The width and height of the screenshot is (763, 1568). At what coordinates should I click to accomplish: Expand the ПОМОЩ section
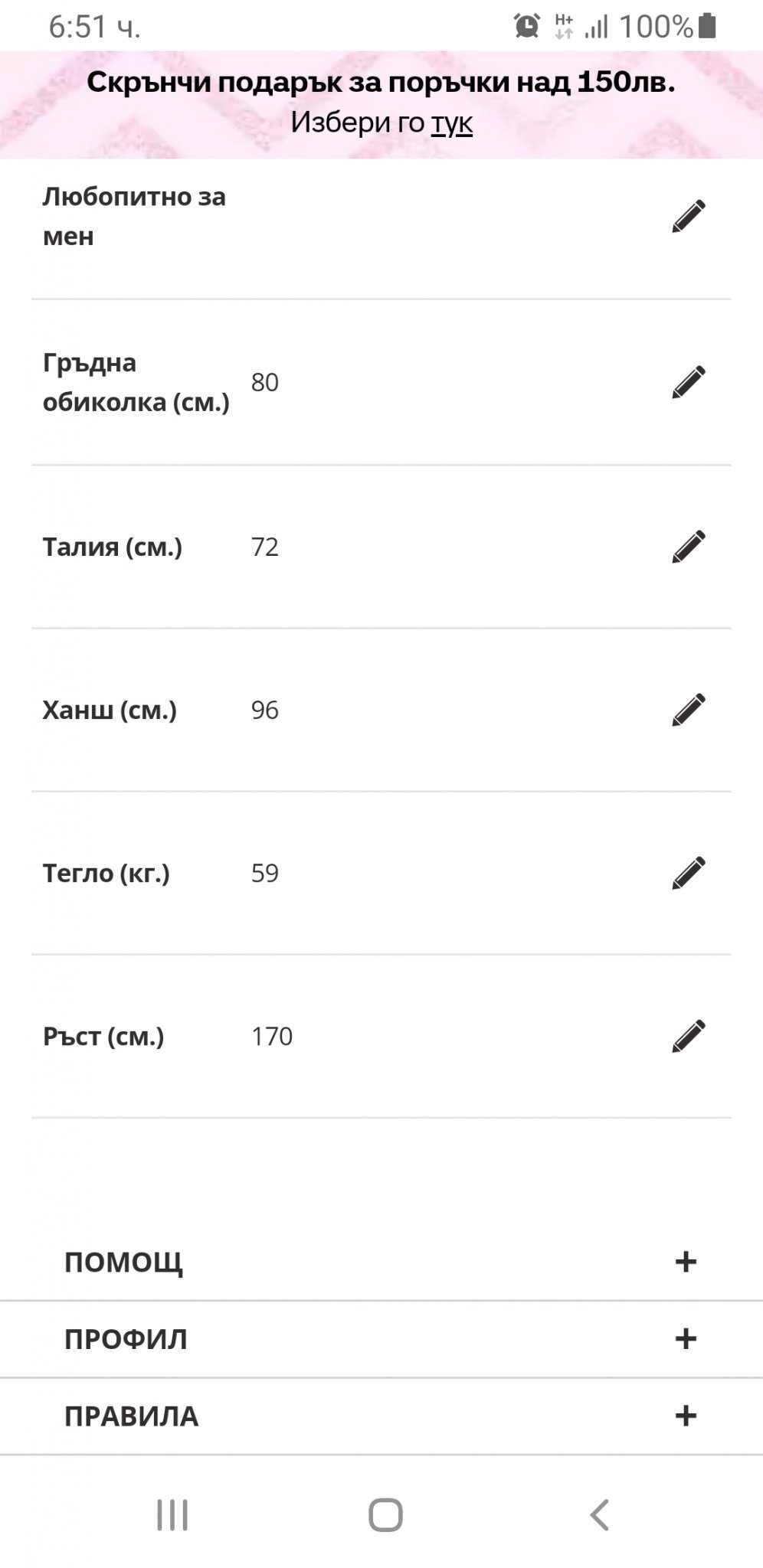pyautogui.click(x=685, y=1262)
